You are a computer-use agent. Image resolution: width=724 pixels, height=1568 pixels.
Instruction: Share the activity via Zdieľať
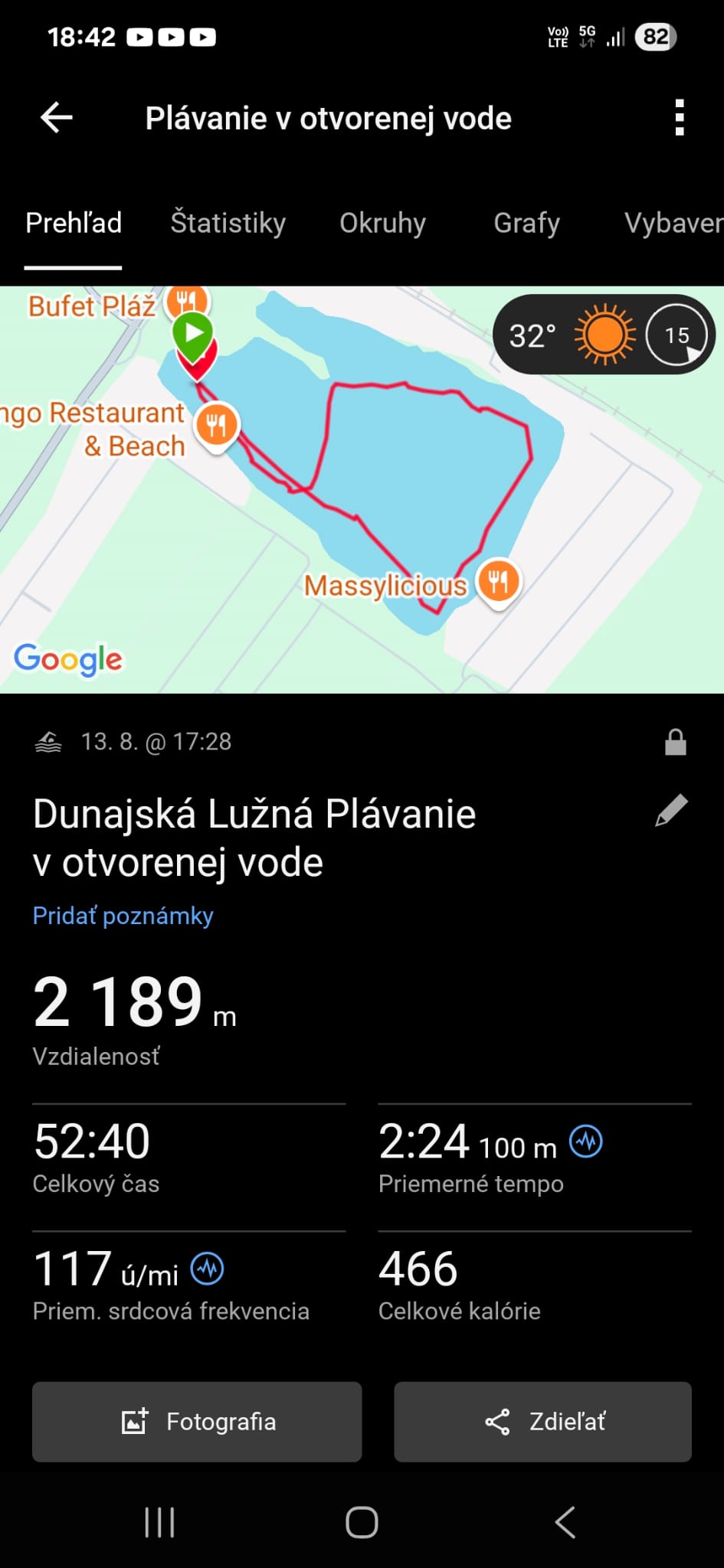click(x=542, y=1422)
